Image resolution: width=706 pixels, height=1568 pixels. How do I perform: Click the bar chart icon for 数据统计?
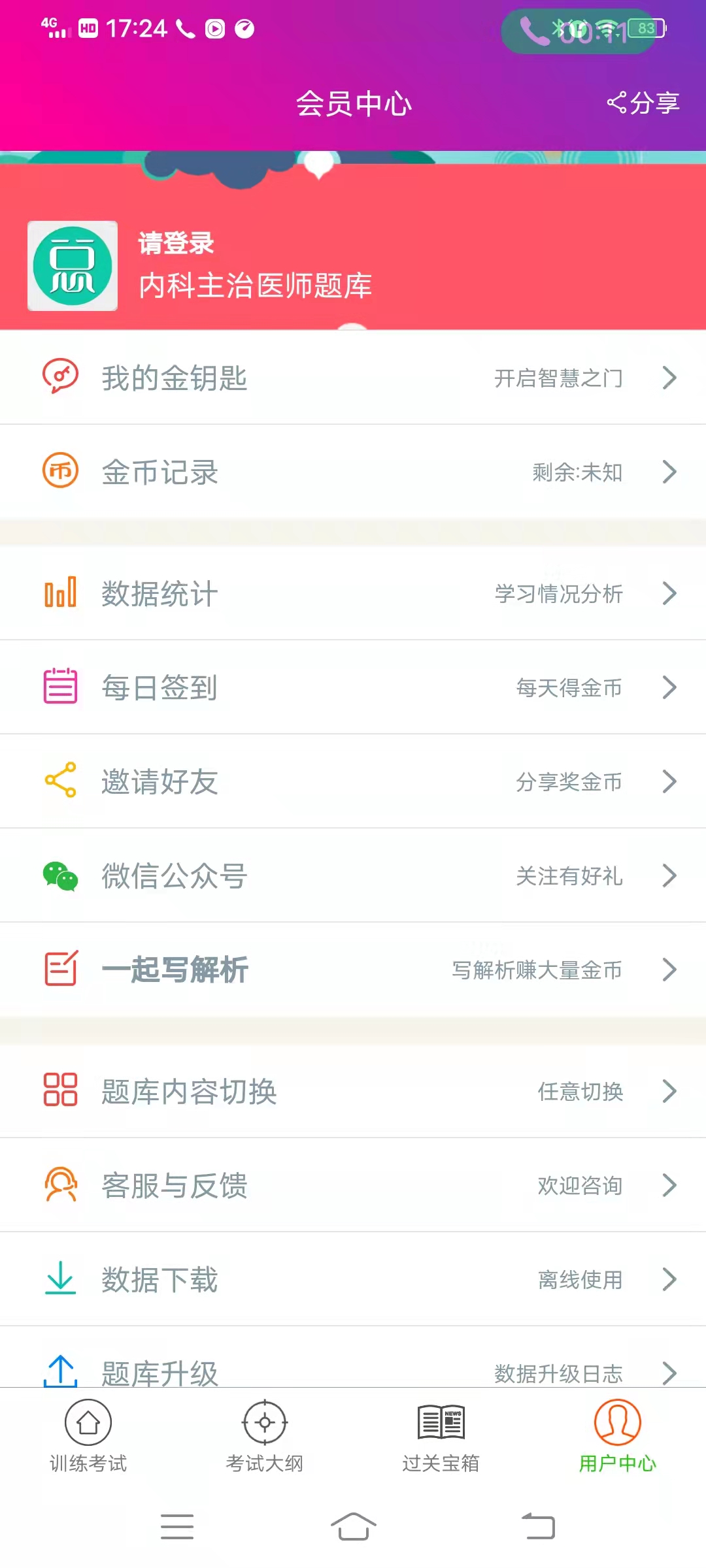click(59, 593)
